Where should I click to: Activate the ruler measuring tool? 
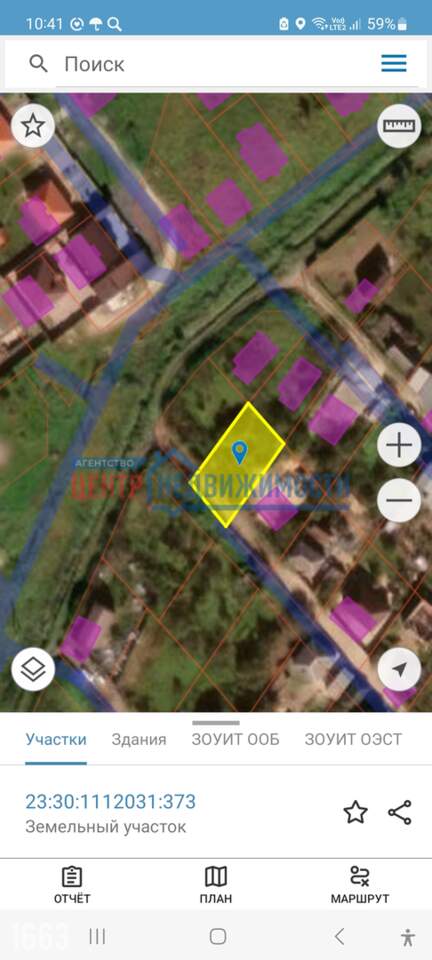(399, 126)
